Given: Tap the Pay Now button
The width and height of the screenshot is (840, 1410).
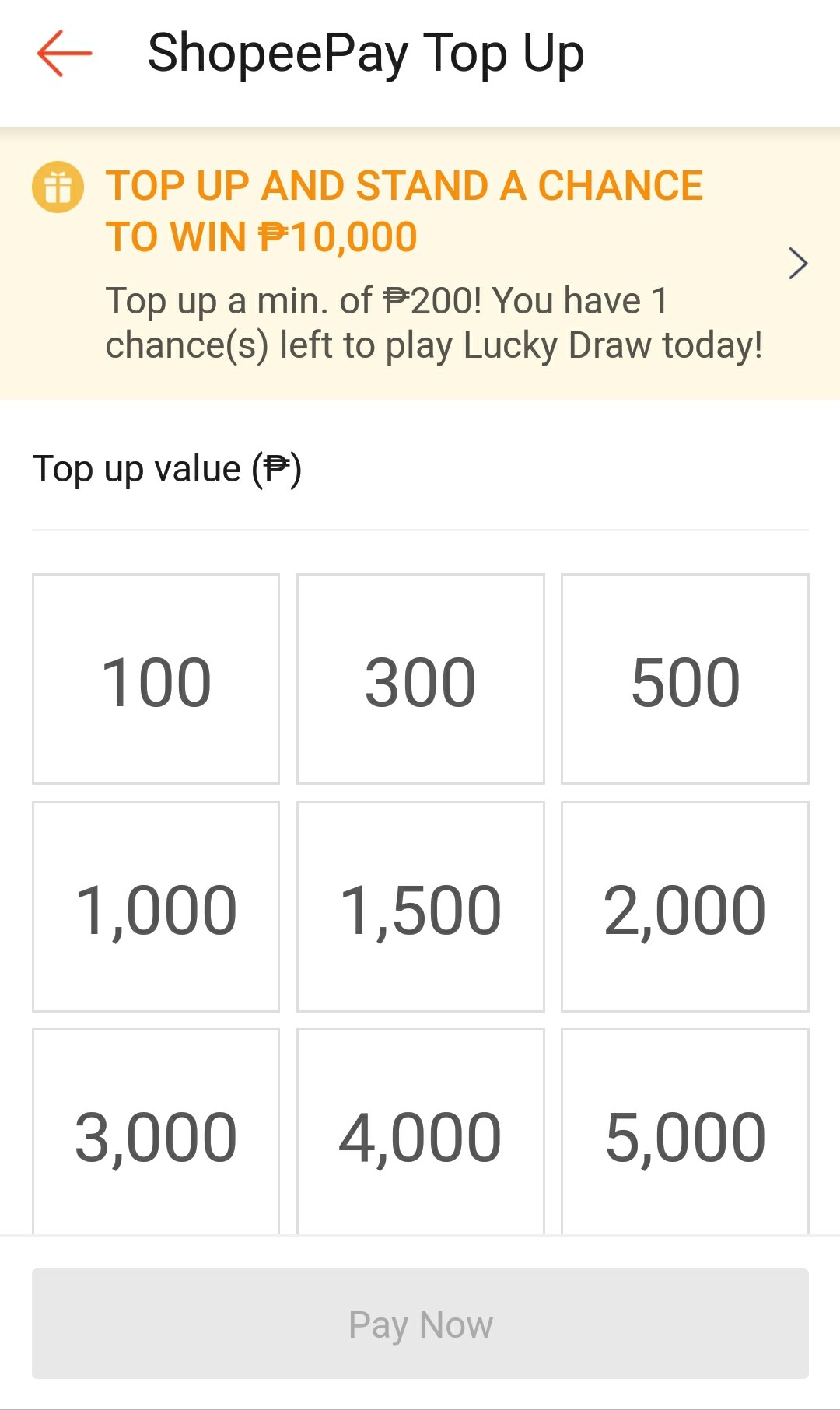Looking at the screenshot, I should click(x=420, y=1324).
